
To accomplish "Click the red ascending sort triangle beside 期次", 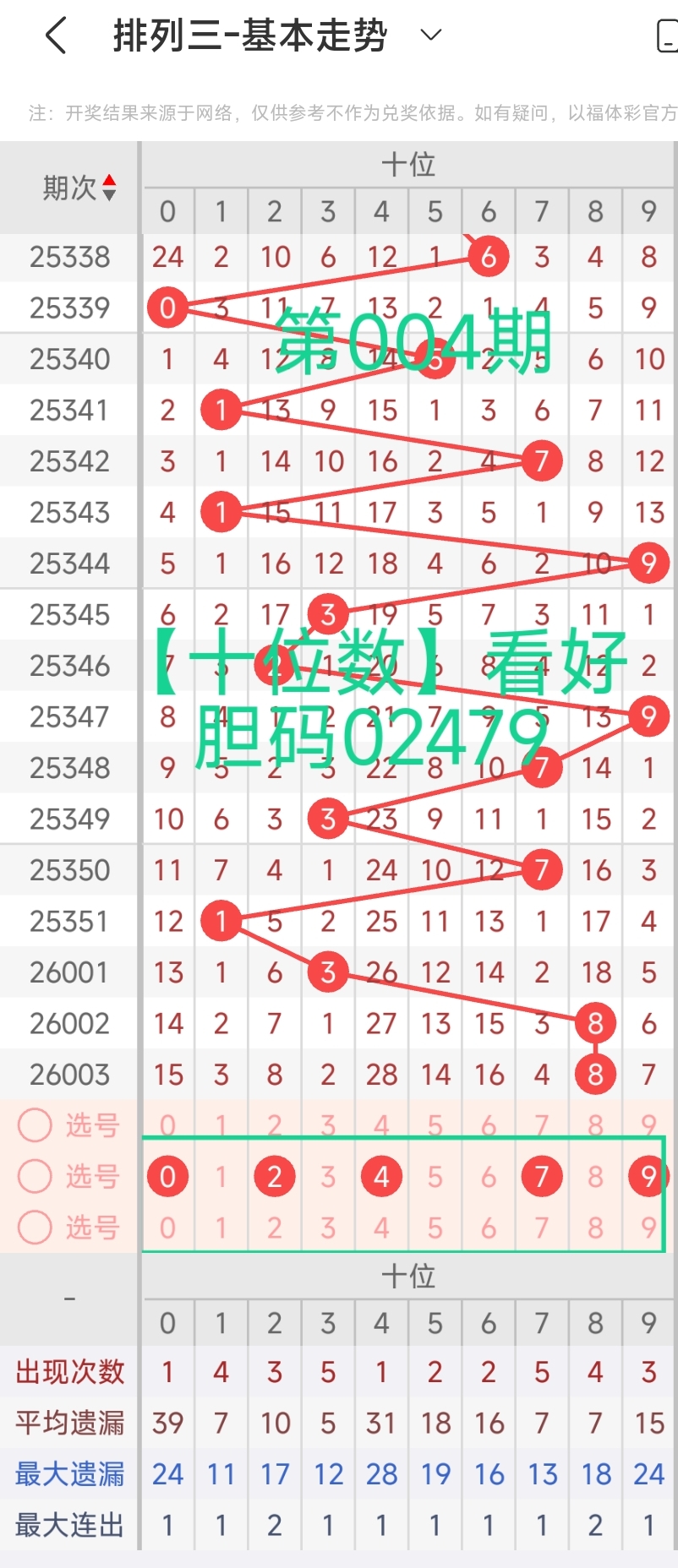I will click(x=109, y=178).
